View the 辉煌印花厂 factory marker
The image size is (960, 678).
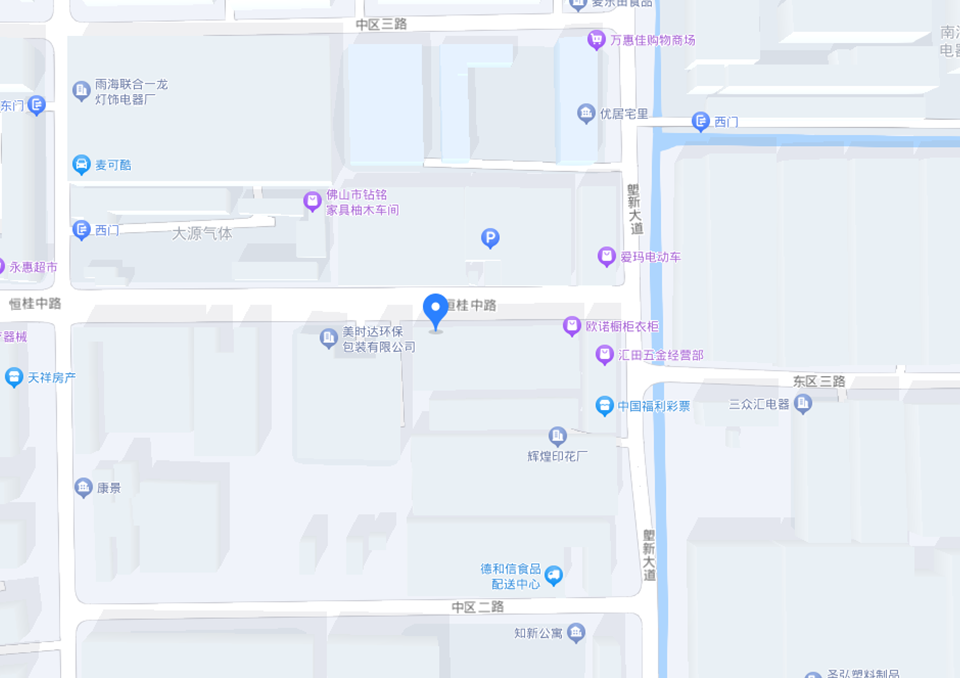pos(558,436)
